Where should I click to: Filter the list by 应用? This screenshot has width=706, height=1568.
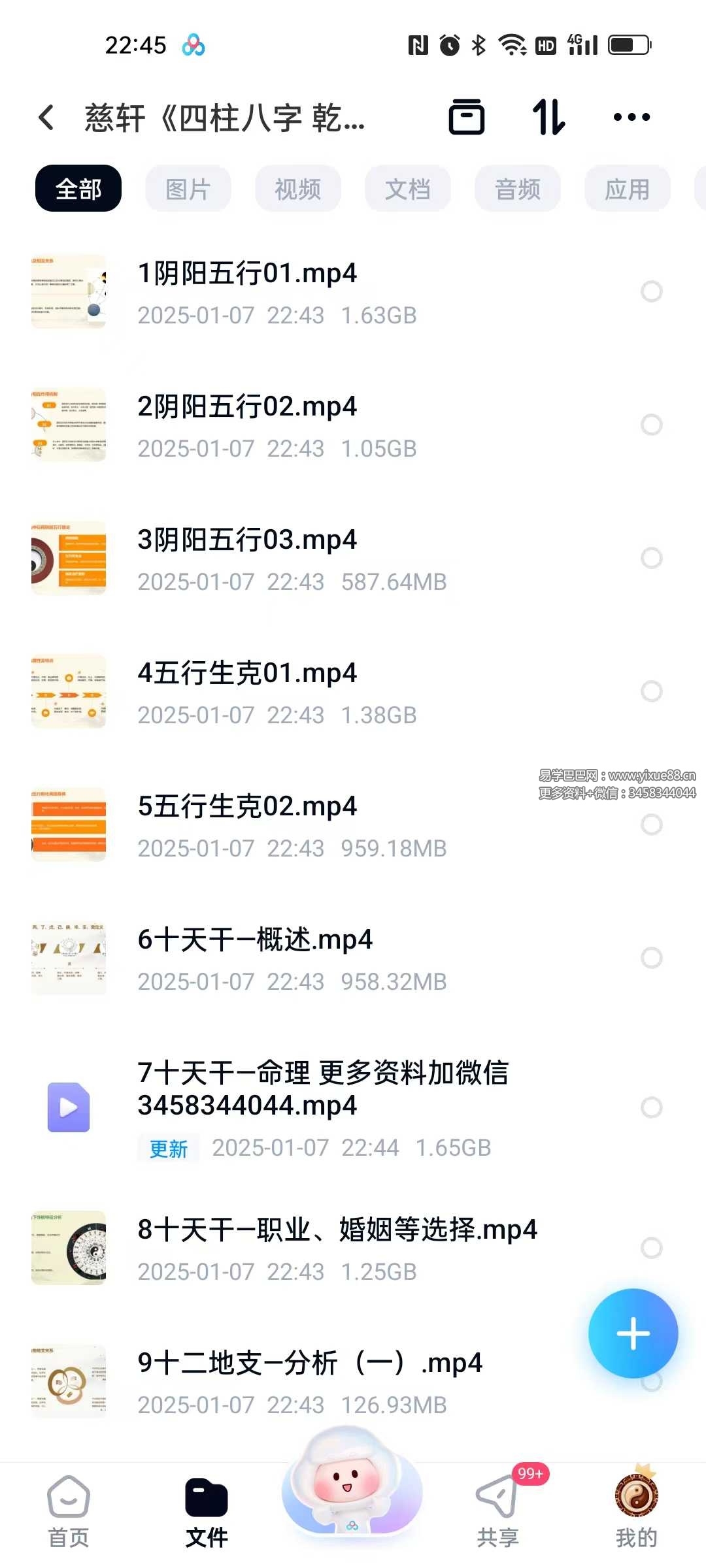[x=627, y=189]
